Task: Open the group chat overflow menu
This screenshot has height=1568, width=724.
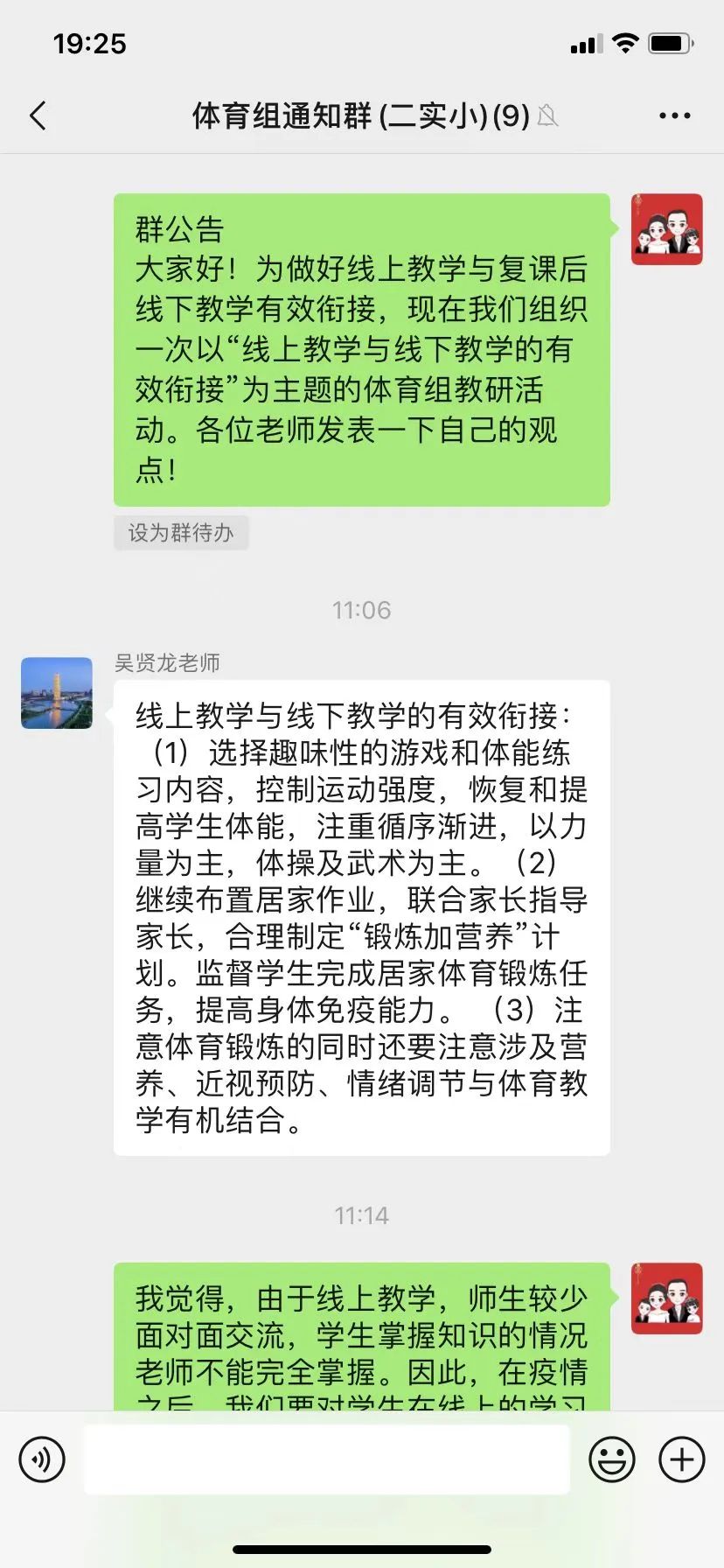Action: (674, 115)
